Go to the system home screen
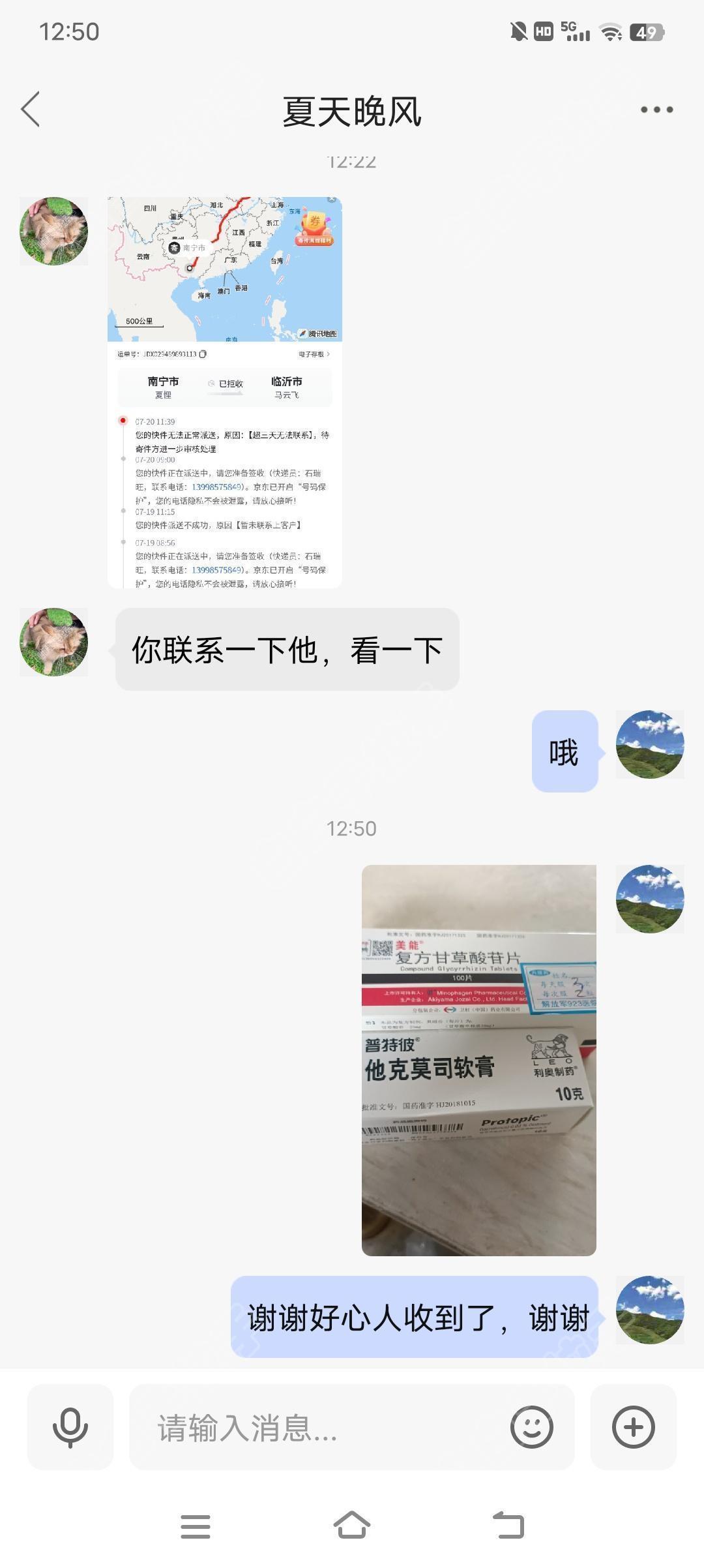 (x=352, y=1526)
